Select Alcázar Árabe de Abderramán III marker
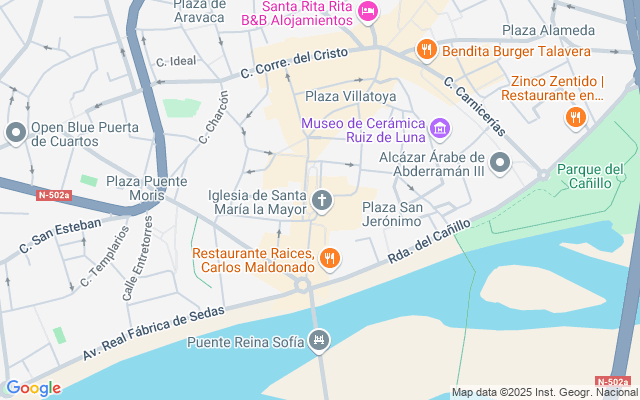Screen dimensions: 640x400 pos(501,162)
